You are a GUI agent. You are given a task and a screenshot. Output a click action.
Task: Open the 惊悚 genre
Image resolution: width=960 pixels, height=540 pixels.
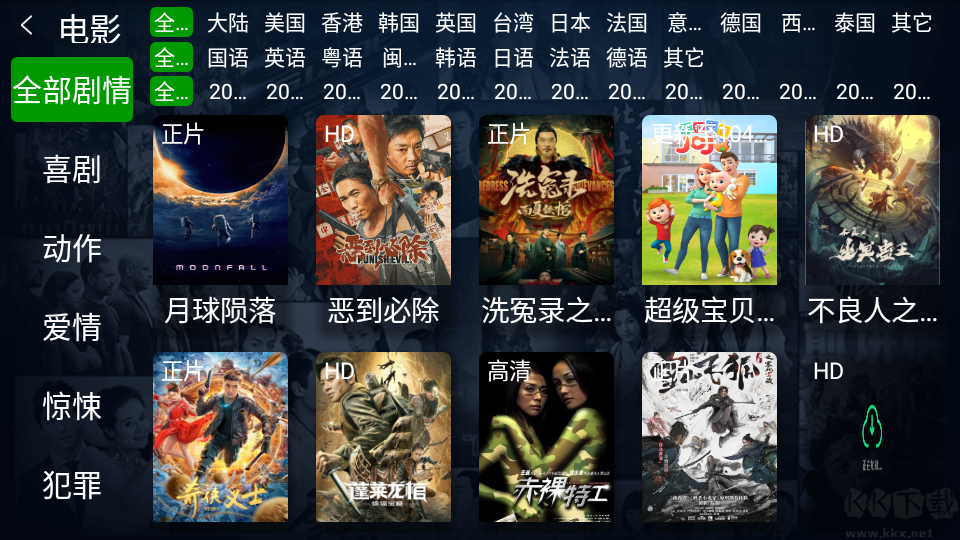(72, 406)
